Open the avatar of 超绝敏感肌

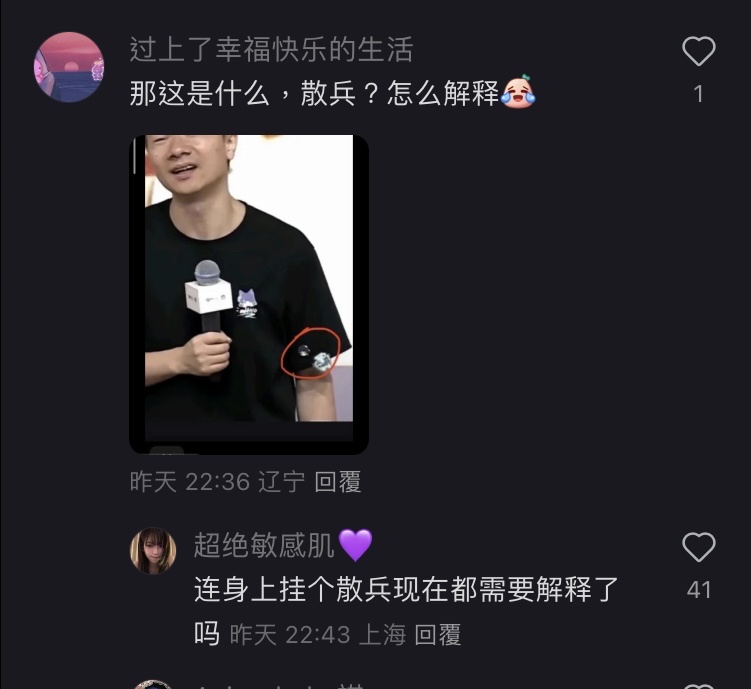153,551
